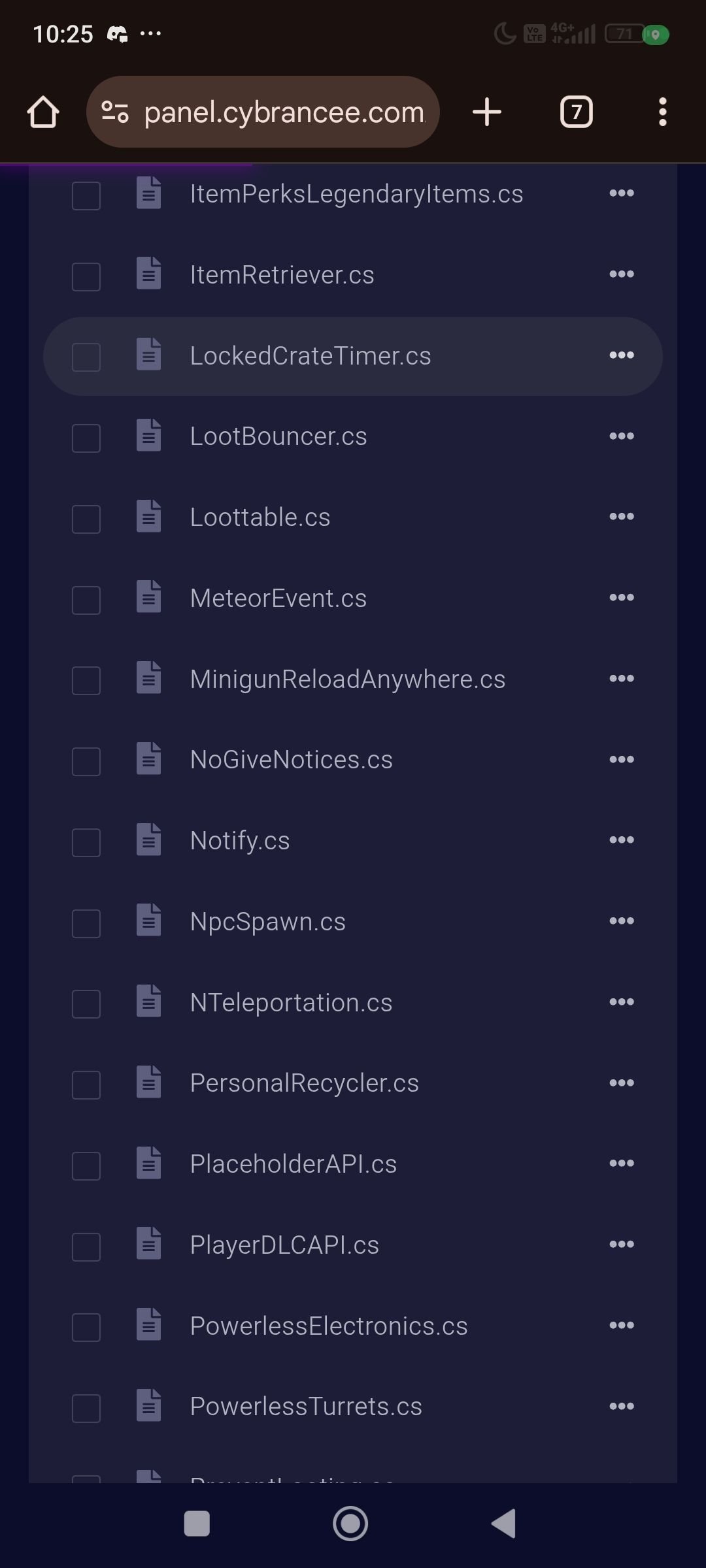
Task: Select the Notify.cs checkbox
Action: click(86, 842)
